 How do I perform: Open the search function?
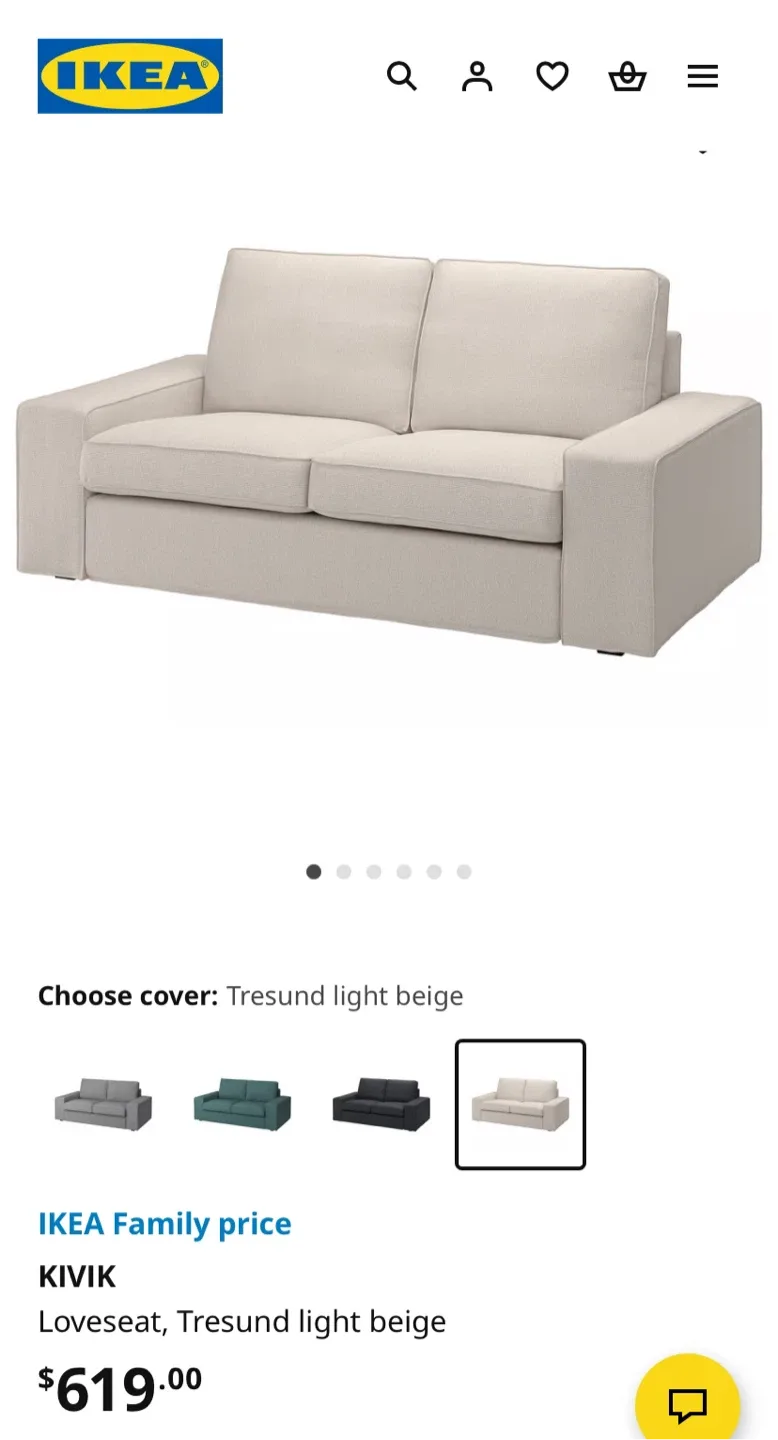point(402,76)
